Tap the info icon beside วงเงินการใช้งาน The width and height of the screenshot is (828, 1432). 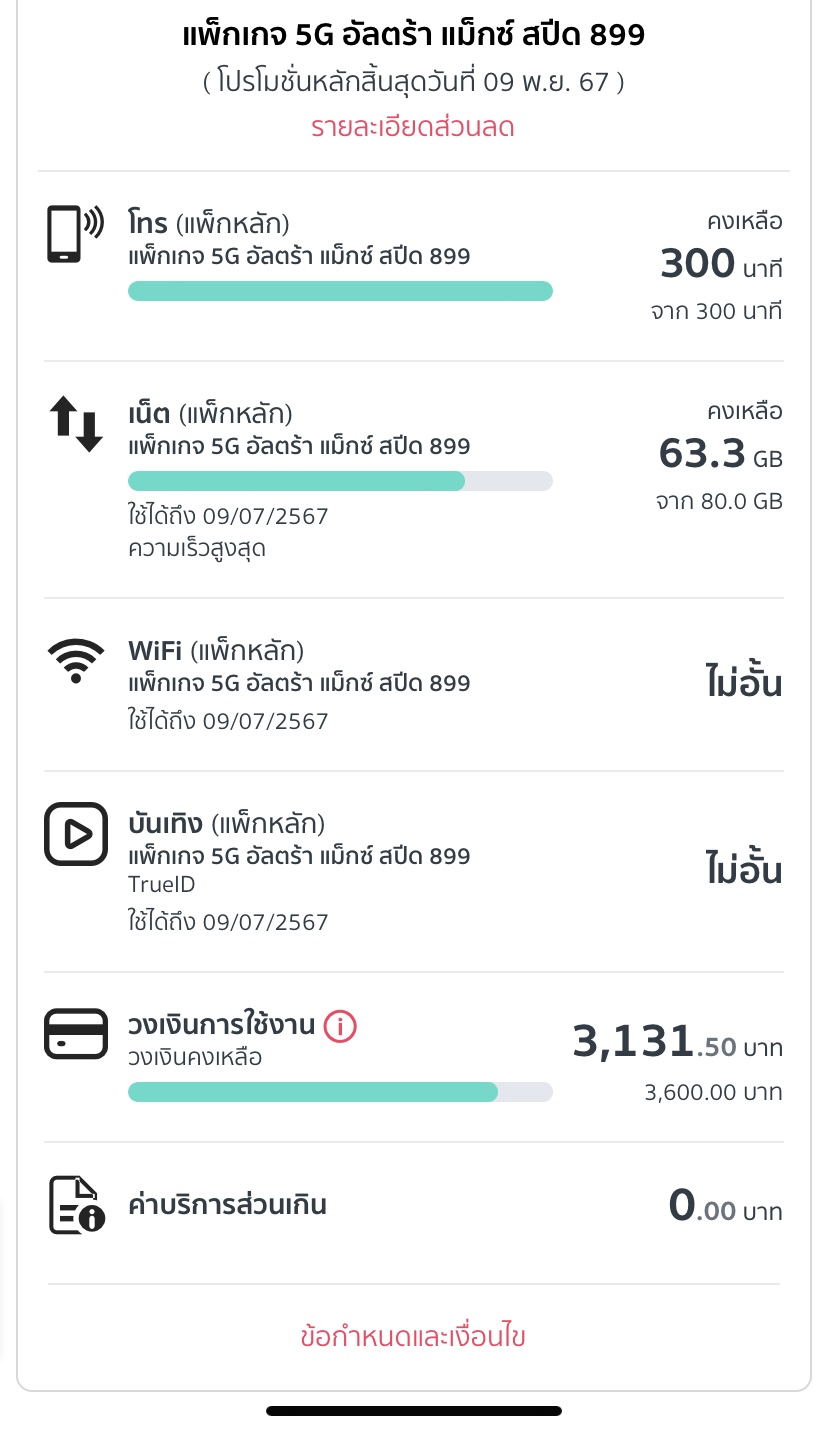340,1025
